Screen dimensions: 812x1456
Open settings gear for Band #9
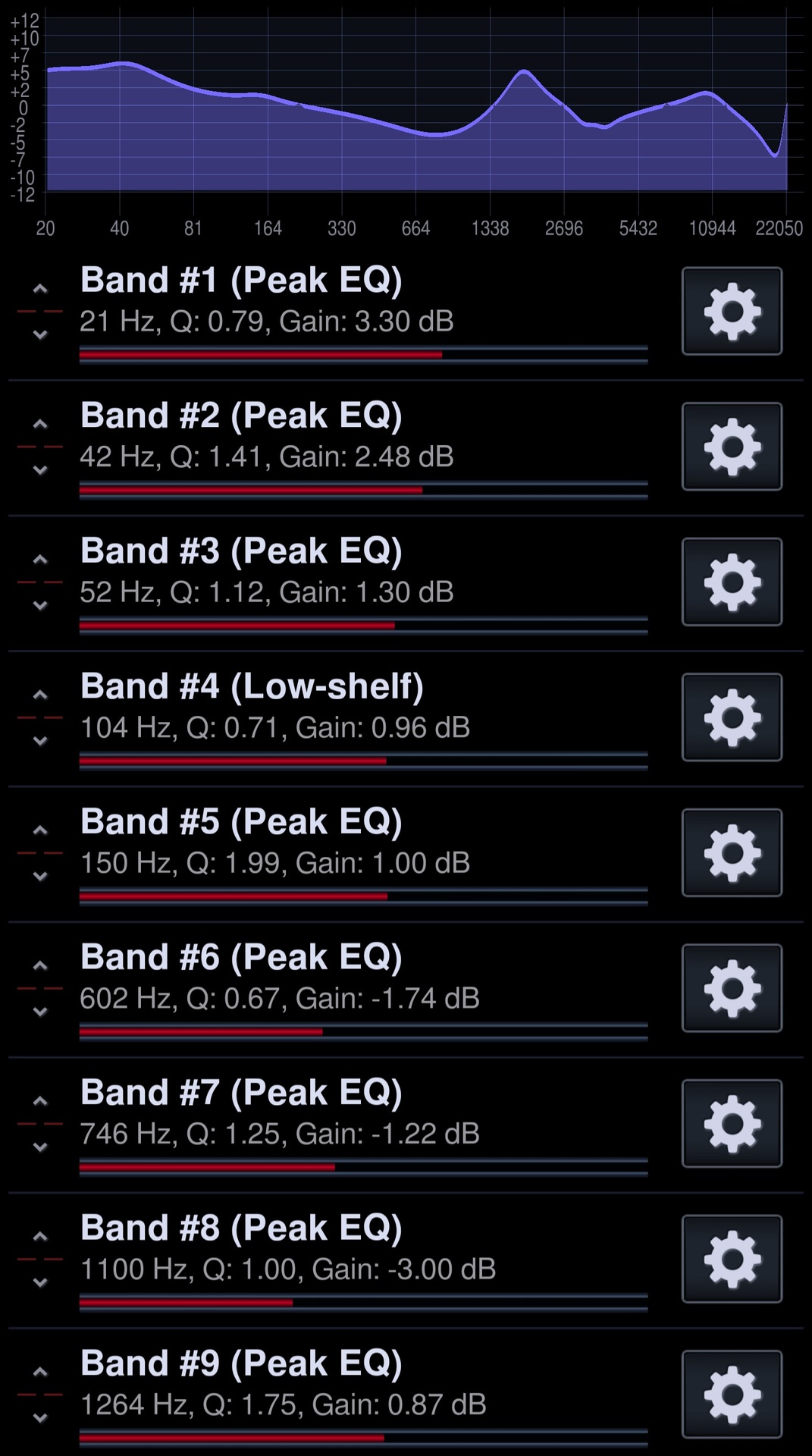tap(732, 1394)
